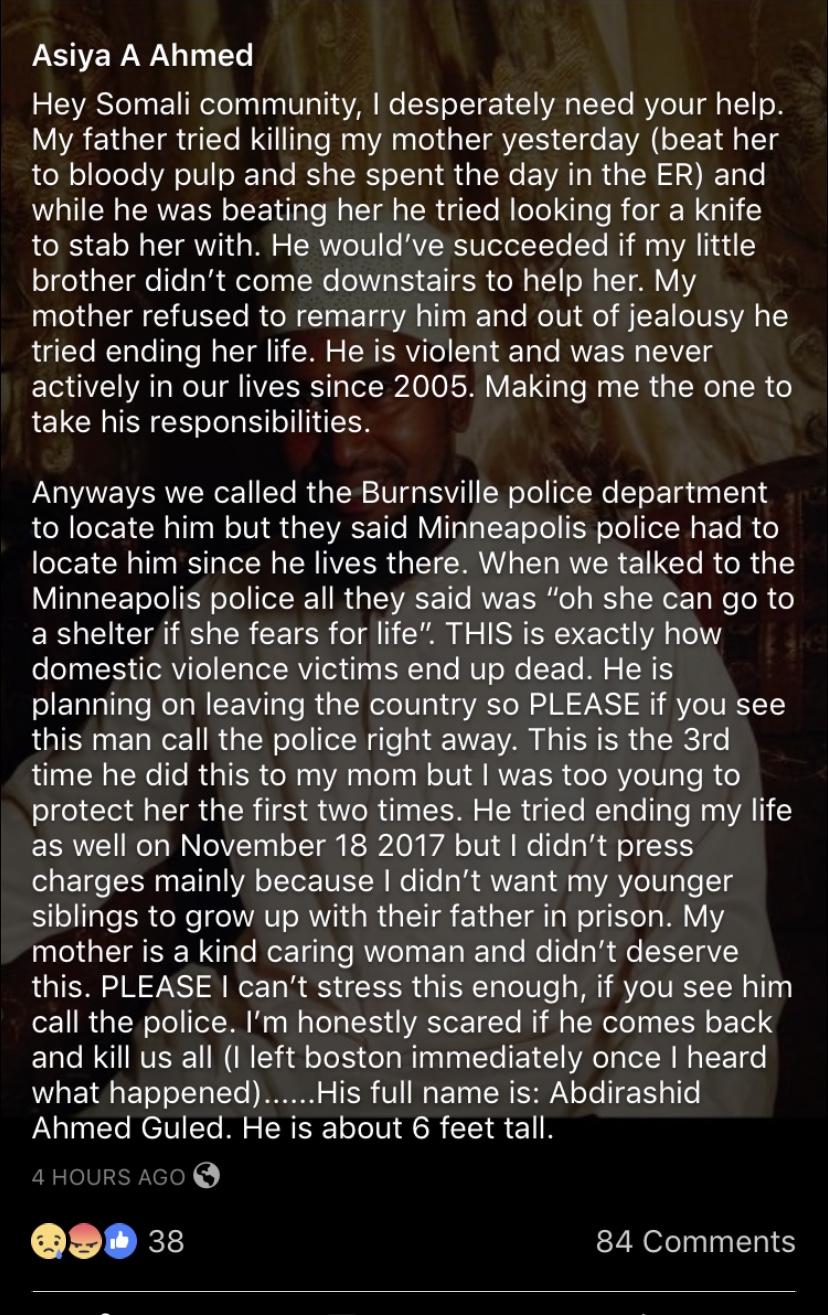Open the 84 Comments
The image size is (828, 1315).
[695, 1241]
